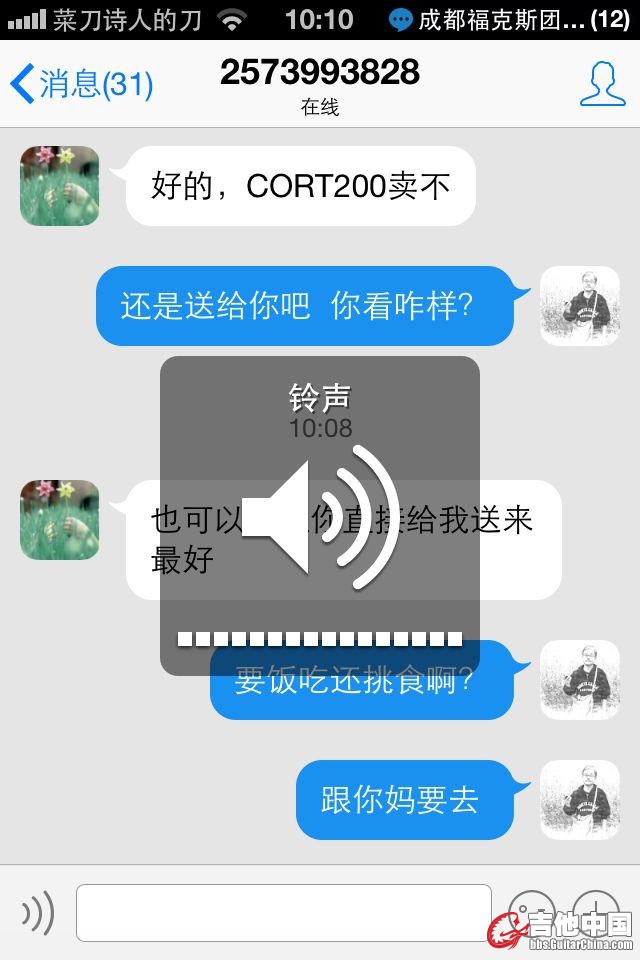The image size is (640, 960).
Task: Open the notification banner 成都福克斯团
Action: click(x=510, y=18)
